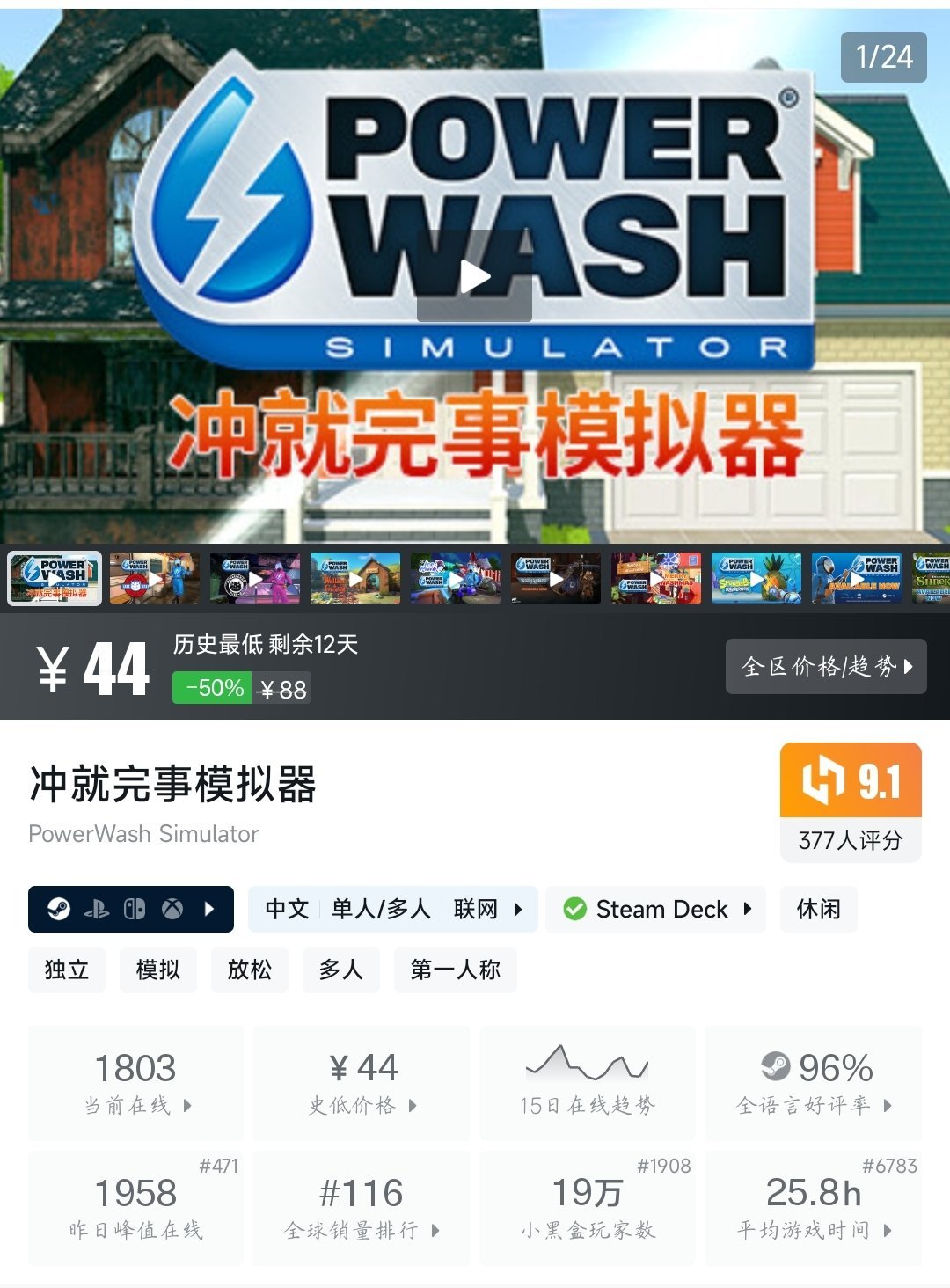
Task: Open 当前在线 player count details
Action: (x=136, y=1084)
